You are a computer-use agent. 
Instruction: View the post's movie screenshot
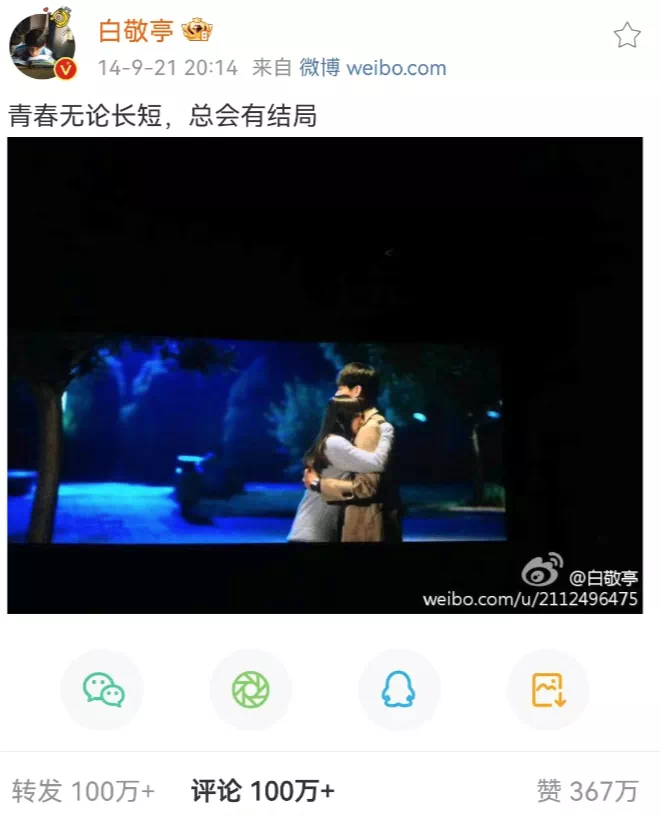(x=325, y=375)
